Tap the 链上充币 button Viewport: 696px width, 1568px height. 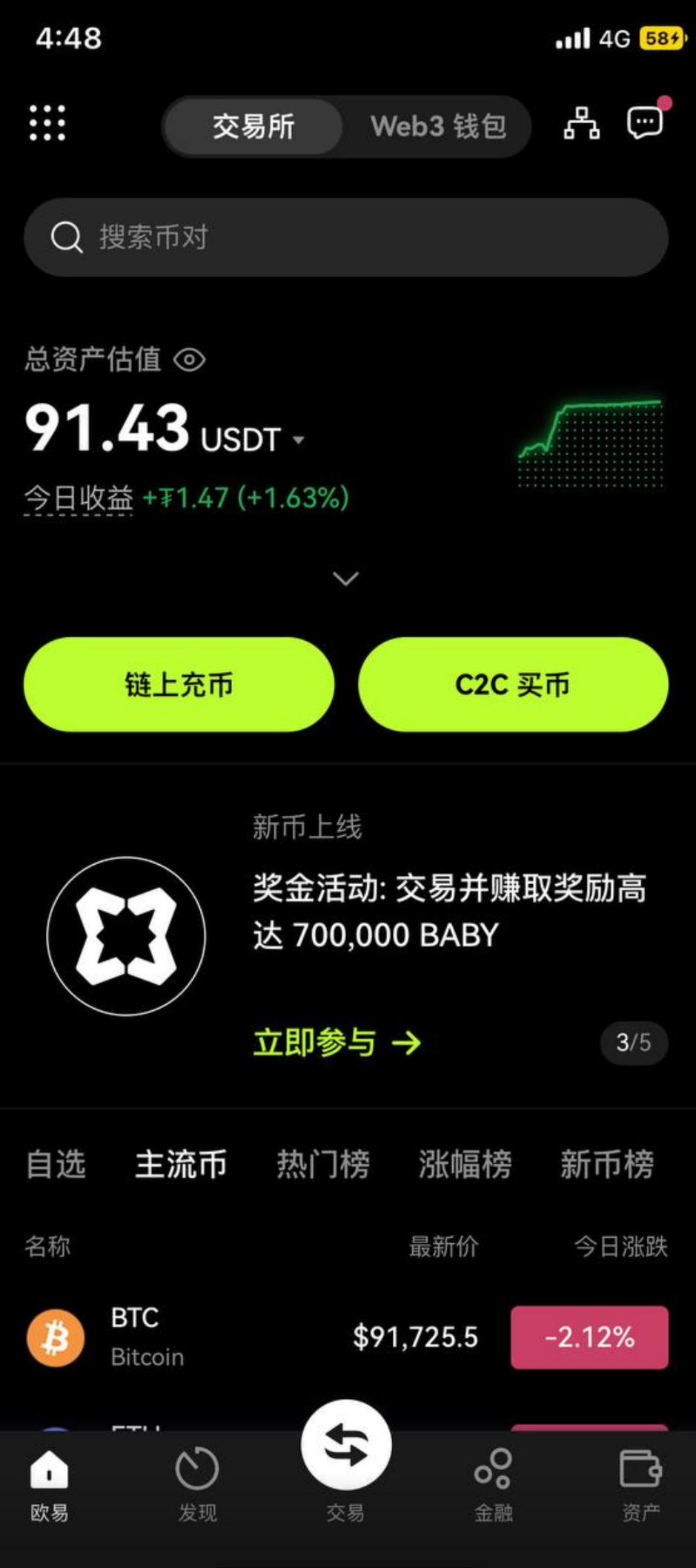[179, 684]
